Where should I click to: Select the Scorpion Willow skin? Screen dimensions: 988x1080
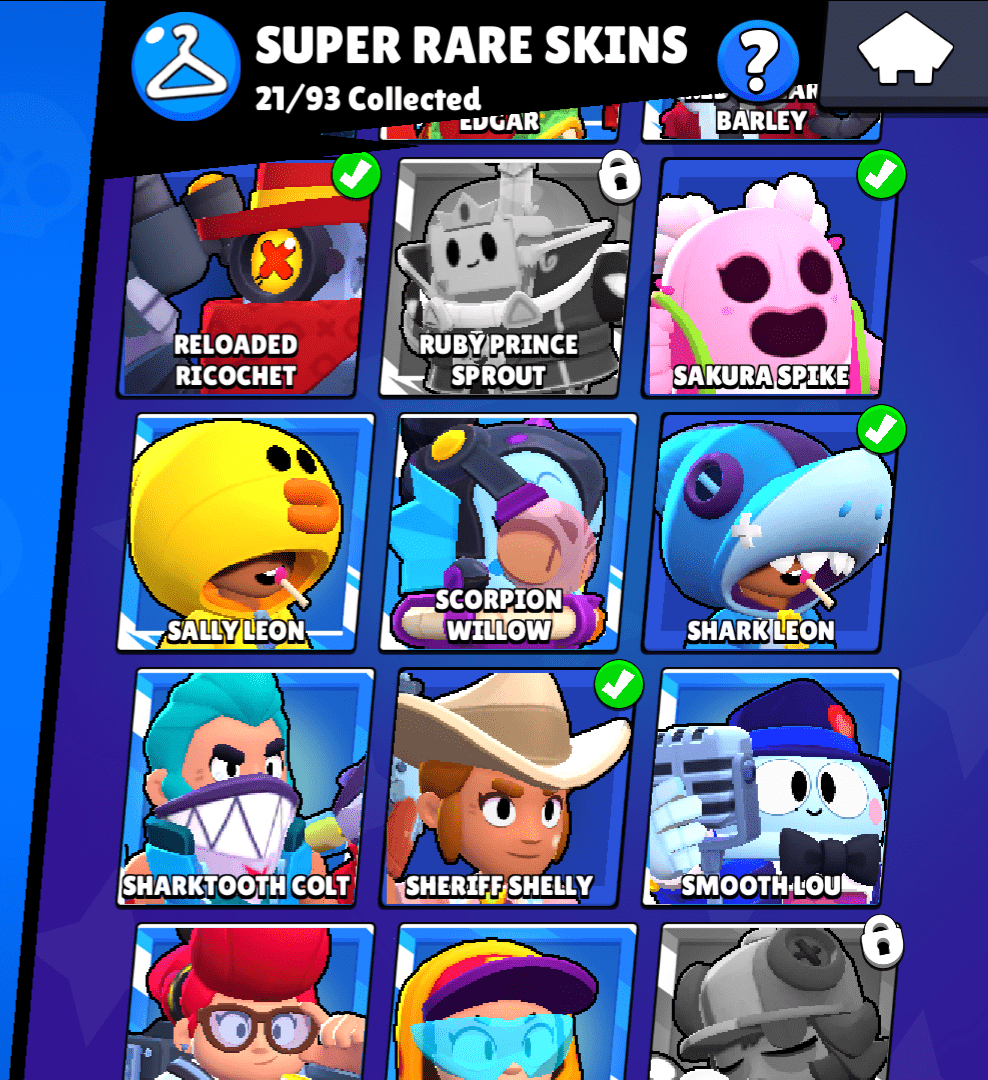click(x=510, y=530)
